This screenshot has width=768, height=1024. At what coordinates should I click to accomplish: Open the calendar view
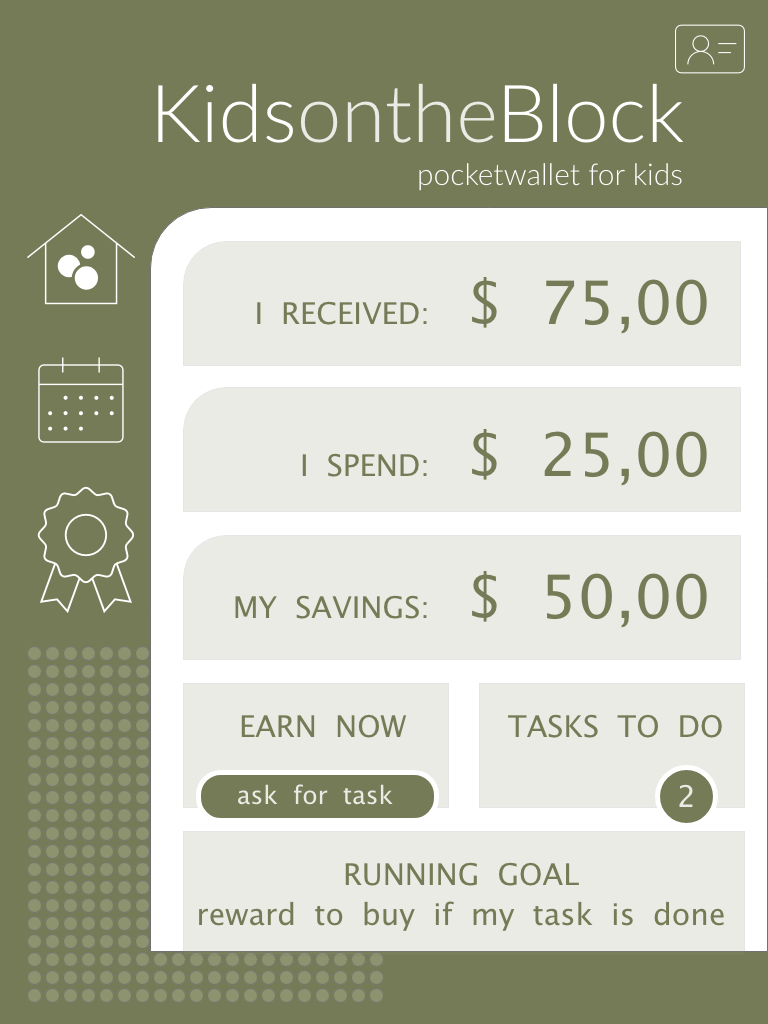(x=80, y=400)
